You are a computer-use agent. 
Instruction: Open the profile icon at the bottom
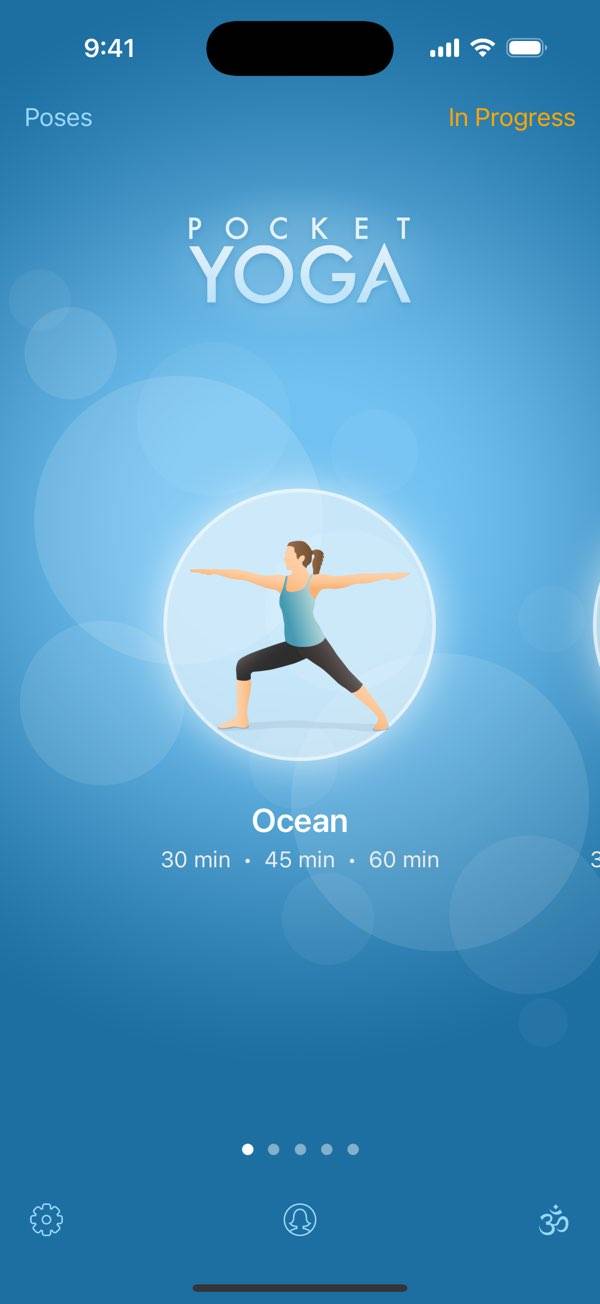pos(300,1220)
